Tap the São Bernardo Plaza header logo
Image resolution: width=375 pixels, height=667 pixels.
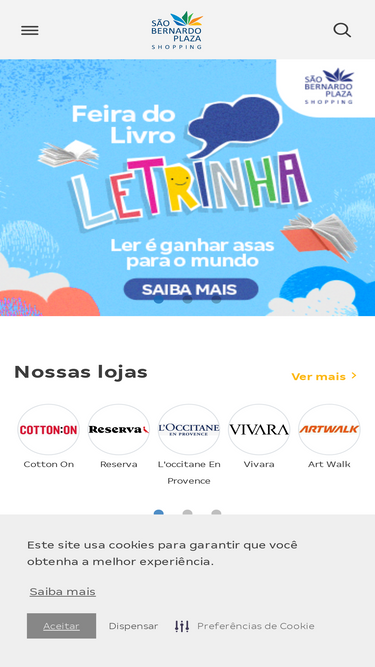coord(177,30)
